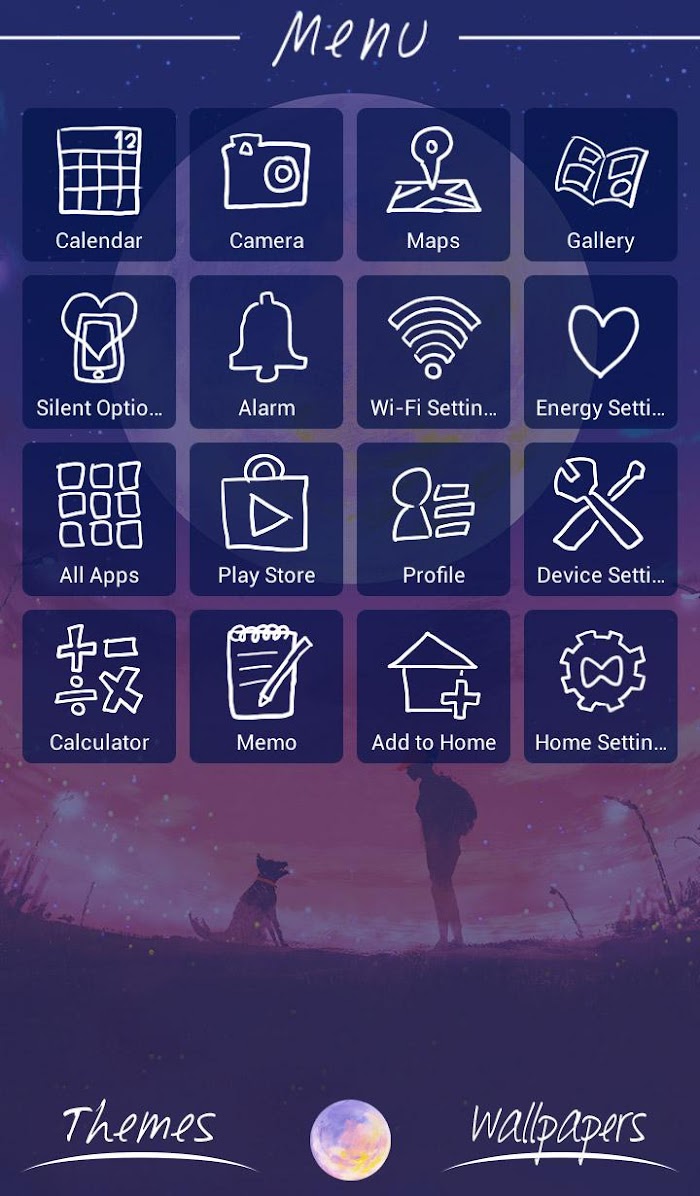Image resolution: width=700 pixels, height=1196 pixels.
Task: Open the Gallery tile
Action: 601,185
